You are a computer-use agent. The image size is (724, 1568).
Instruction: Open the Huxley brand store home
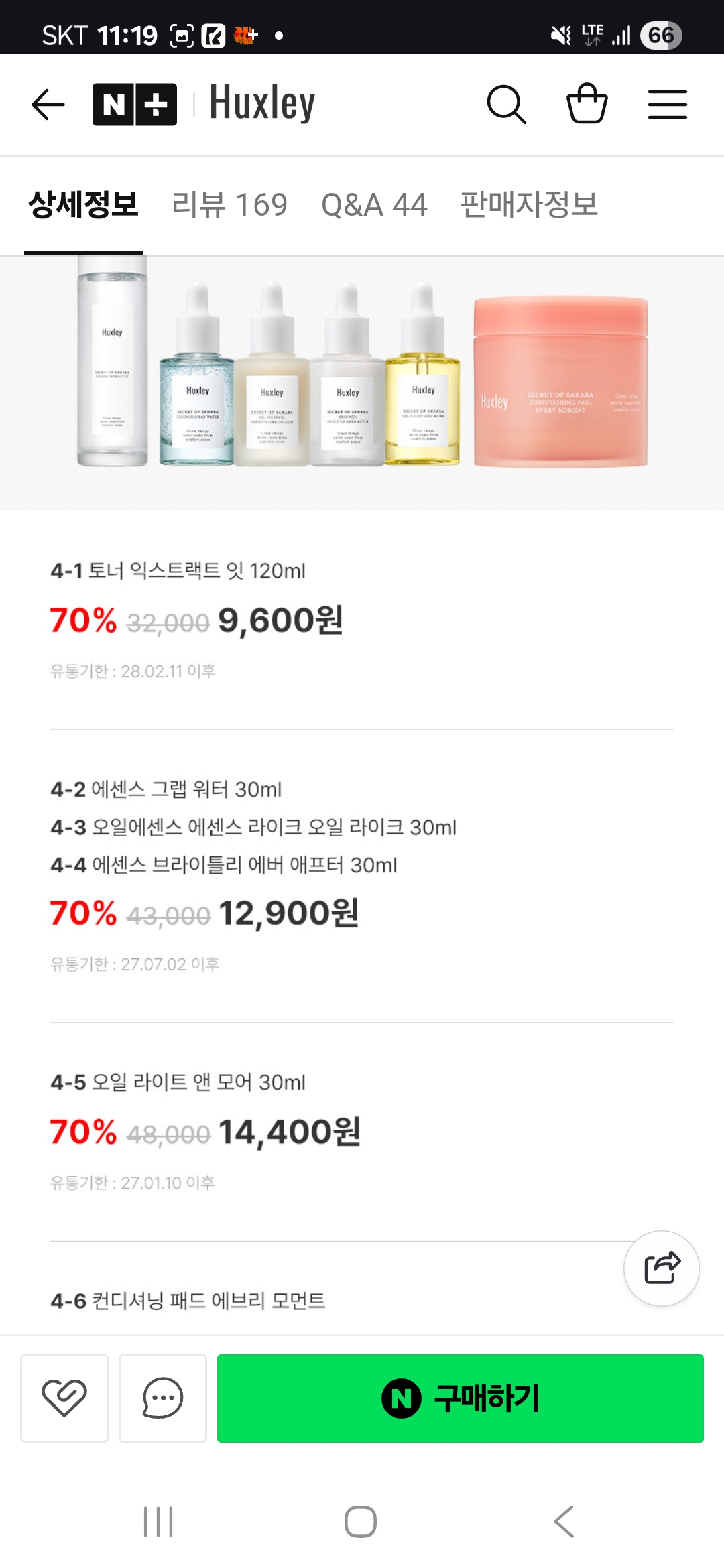262,104
